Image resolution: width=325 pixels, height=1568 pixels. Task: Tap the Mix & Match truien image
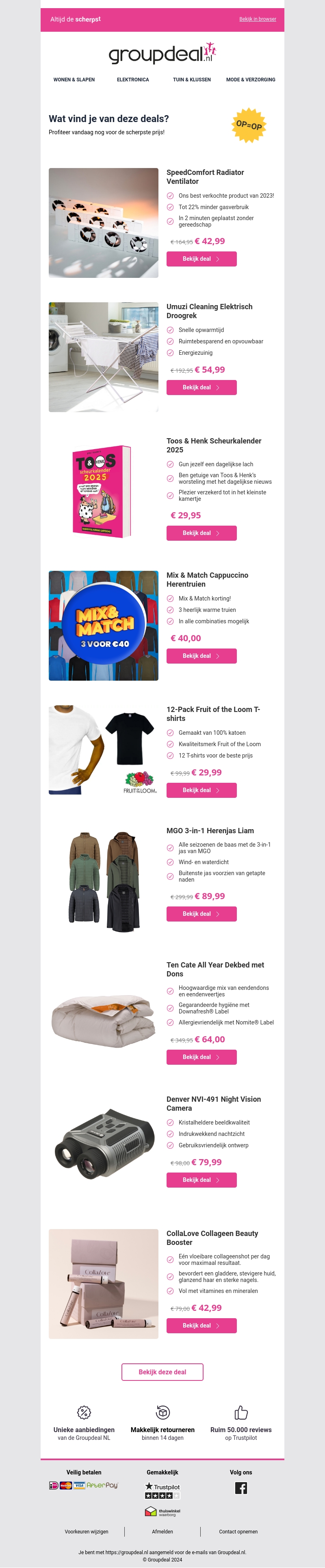click(103, 625)
